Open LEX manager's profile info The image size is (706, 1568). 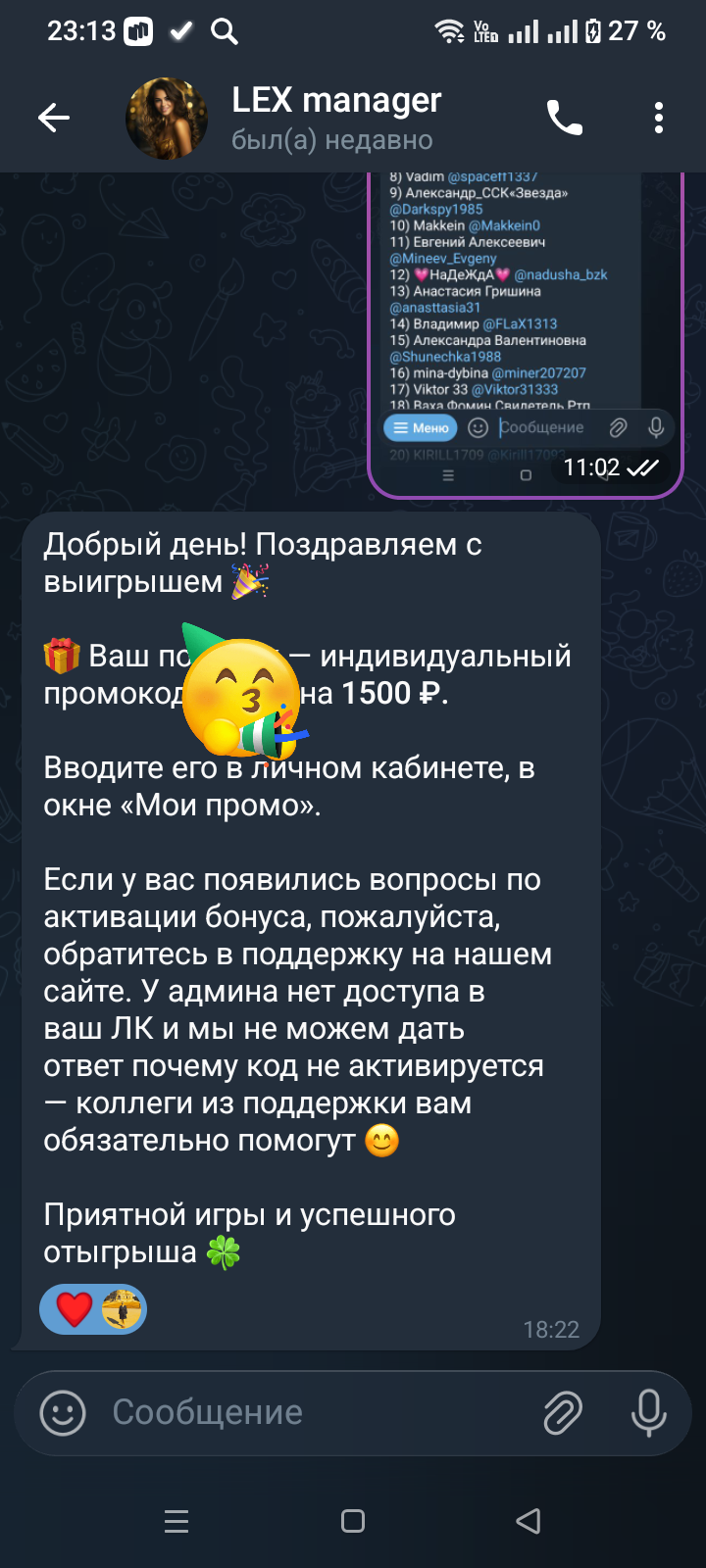333,119
